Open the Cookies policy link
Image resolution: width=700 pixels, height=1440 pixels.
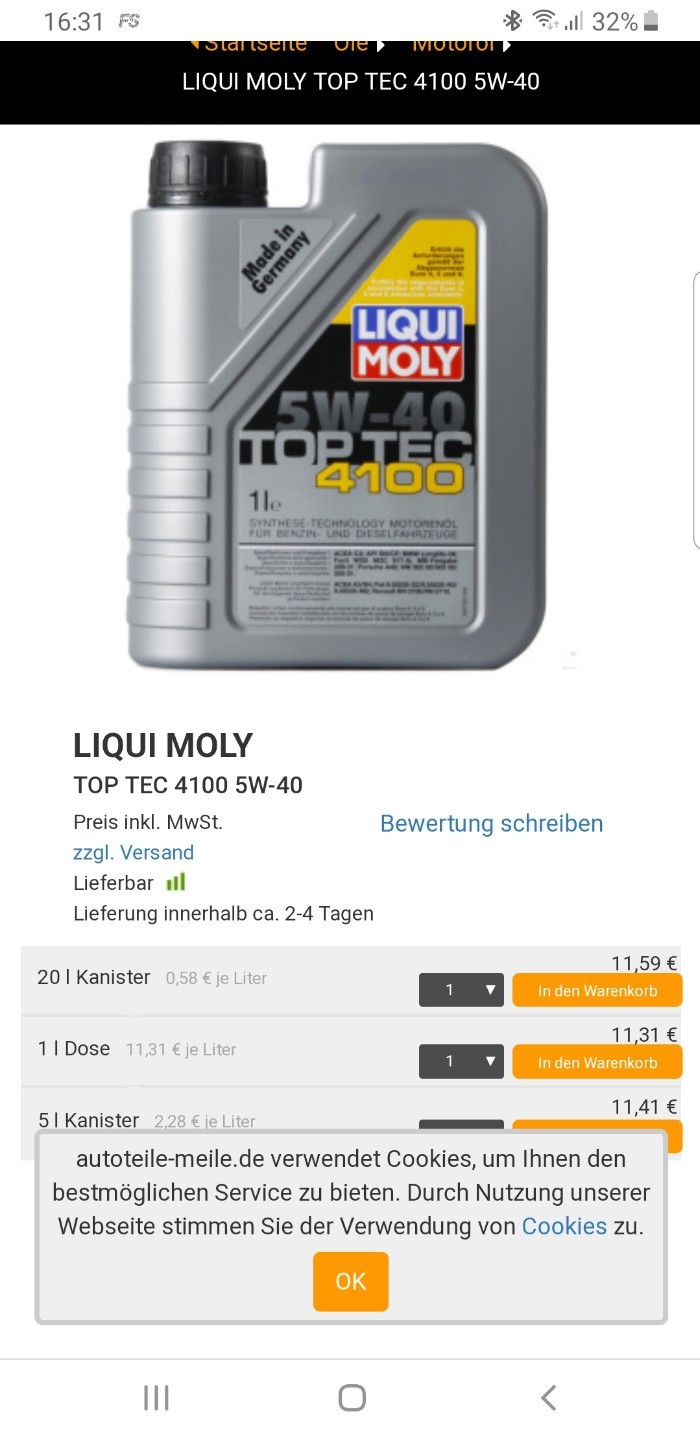(564, 1226)
